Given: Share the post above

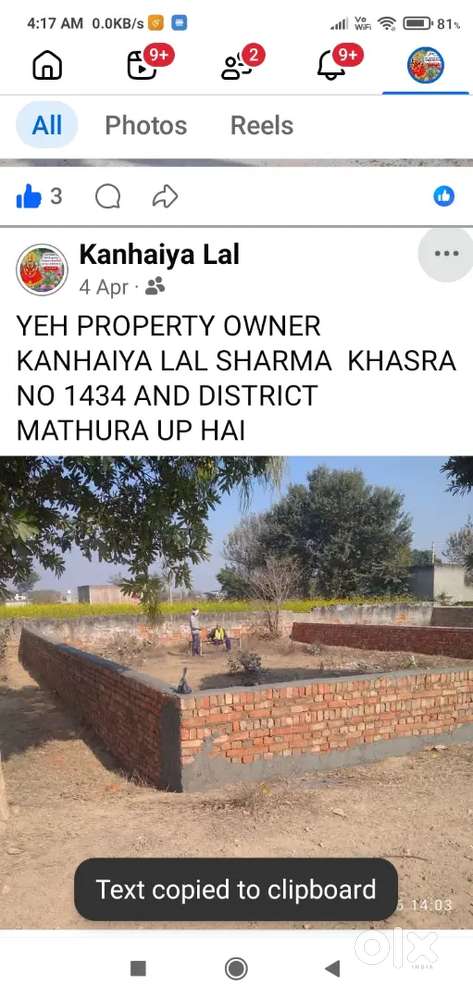Looking at the screenshot, I should point(164,197).
